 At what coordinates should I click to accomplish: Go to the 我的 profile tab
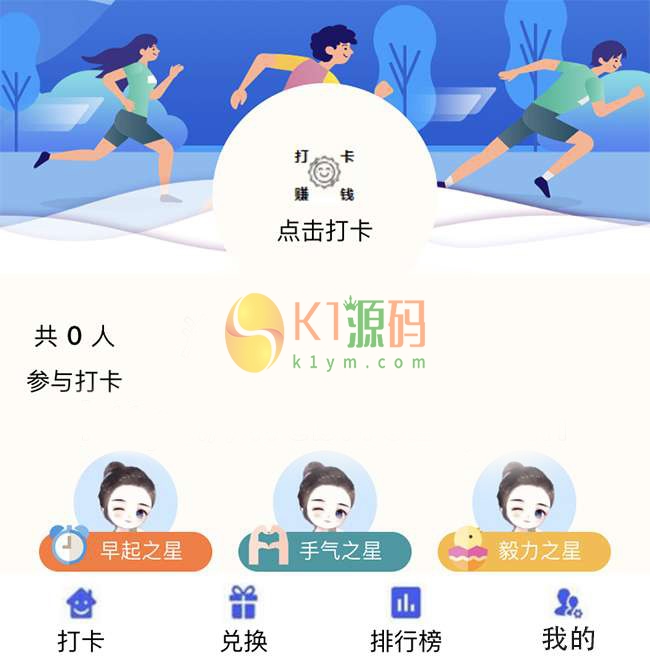(x=568, y=620)
